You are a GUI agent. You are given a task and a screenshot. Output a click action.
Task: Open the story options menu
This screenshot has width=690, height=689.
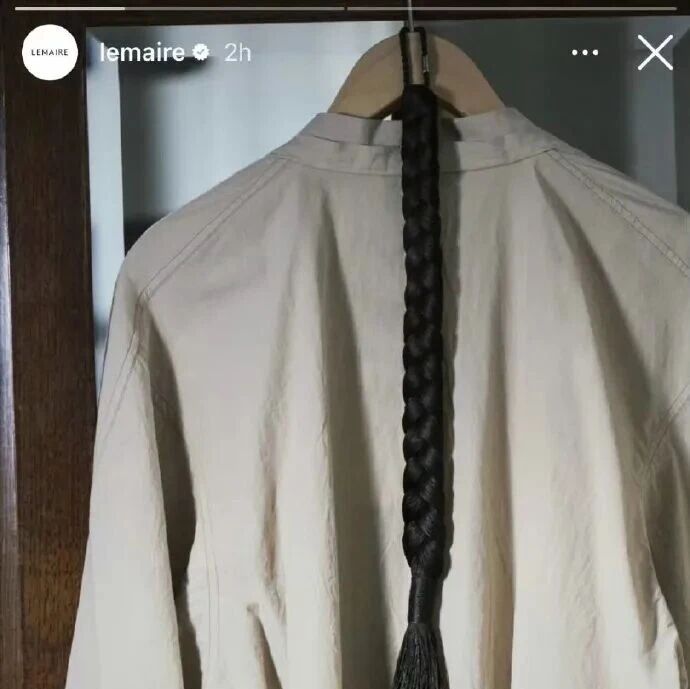click(585, 53)
